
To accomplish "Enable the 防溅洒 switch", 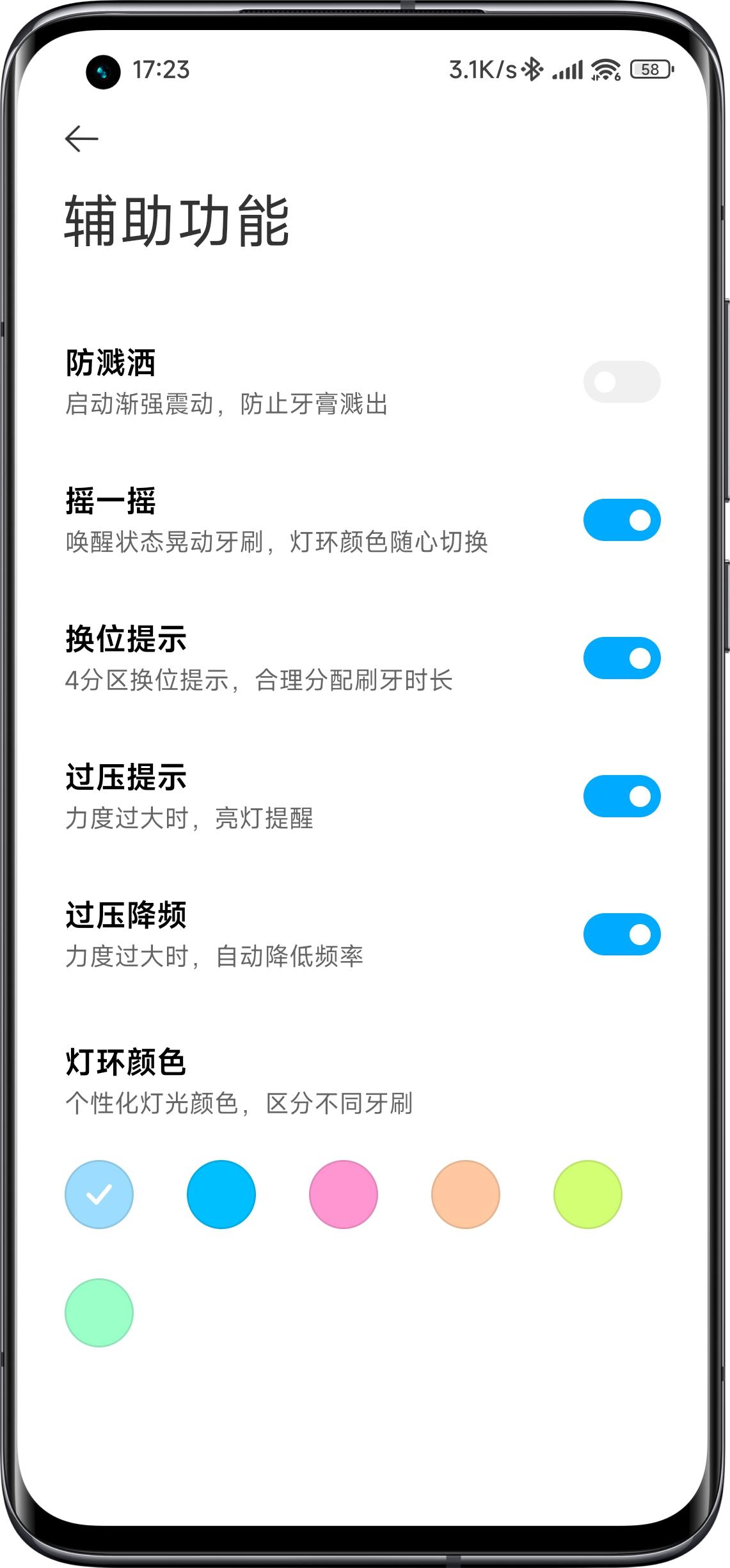I will pyautogui.click(x=621, y=382).
